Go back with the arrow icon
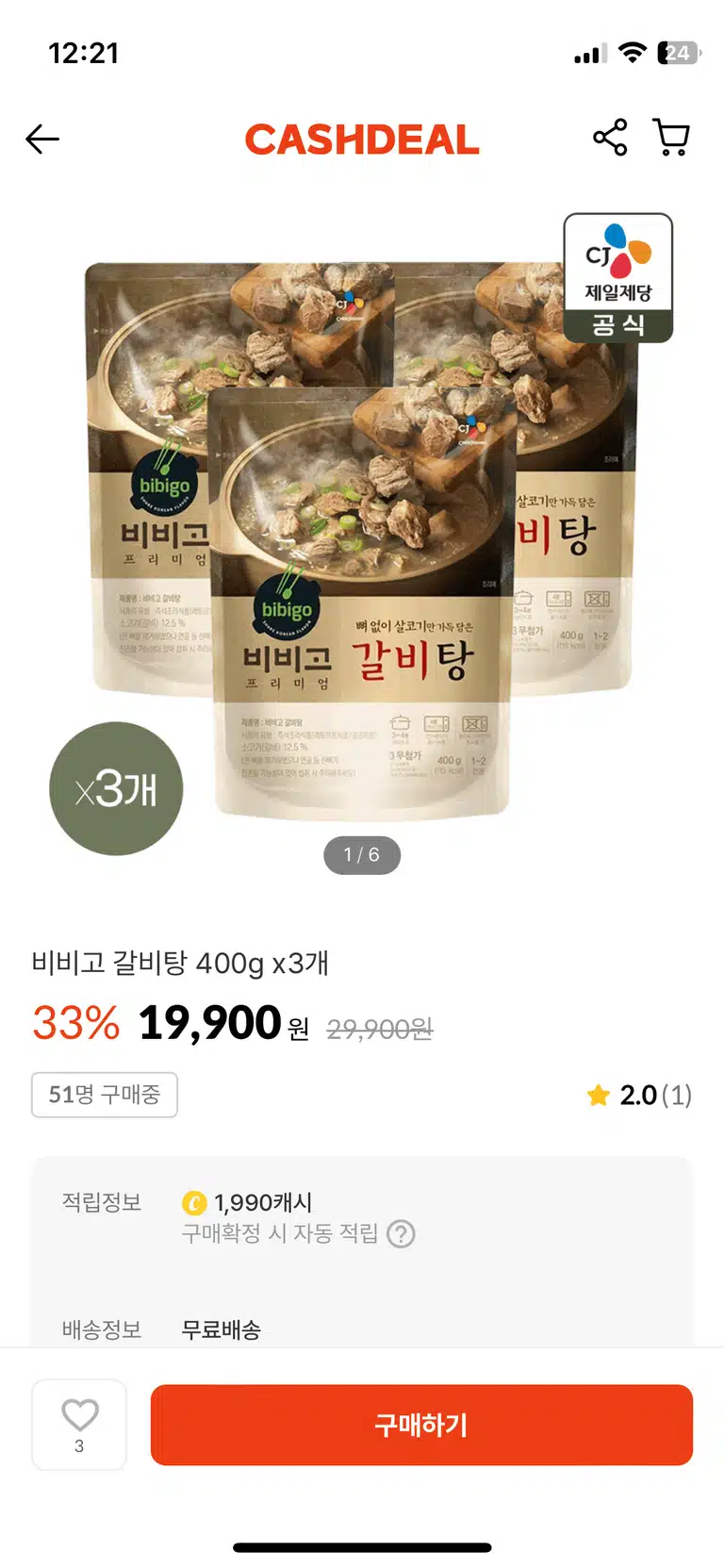 point(42,140)
